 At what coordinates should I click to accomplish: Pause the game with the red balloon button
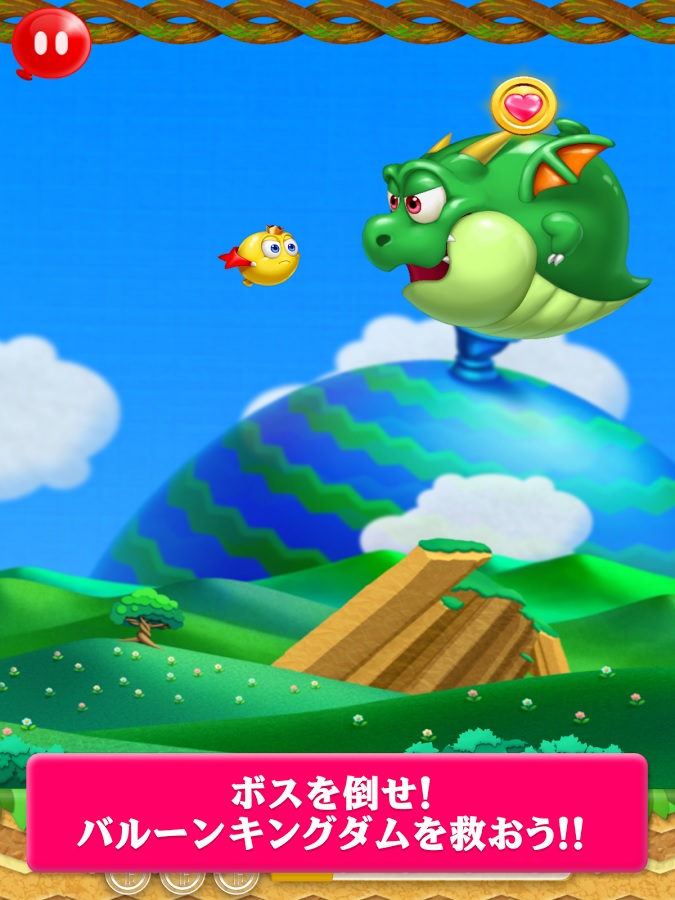click(x=50, y=42)
